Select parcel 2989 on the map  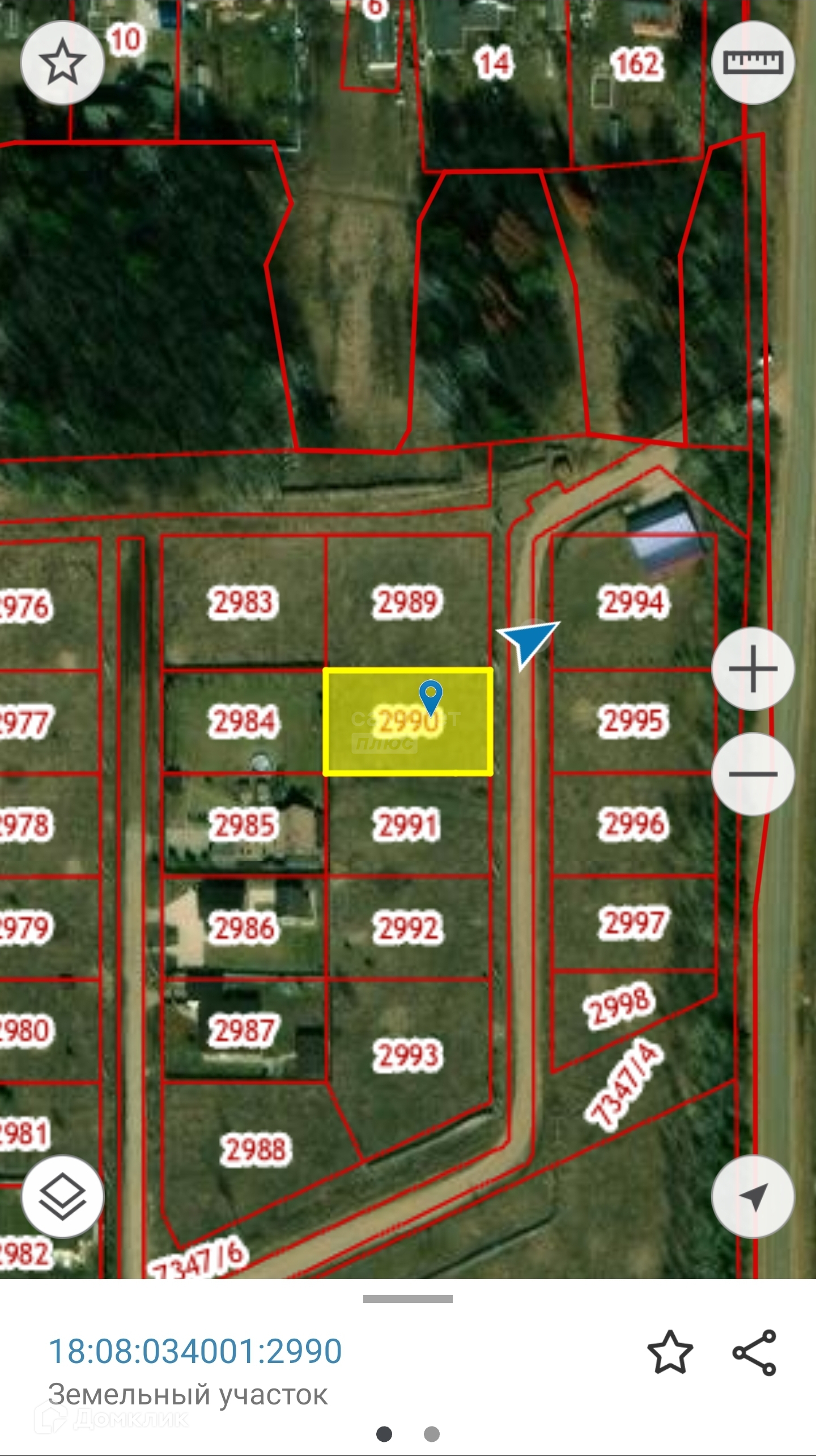click(407, 602)
